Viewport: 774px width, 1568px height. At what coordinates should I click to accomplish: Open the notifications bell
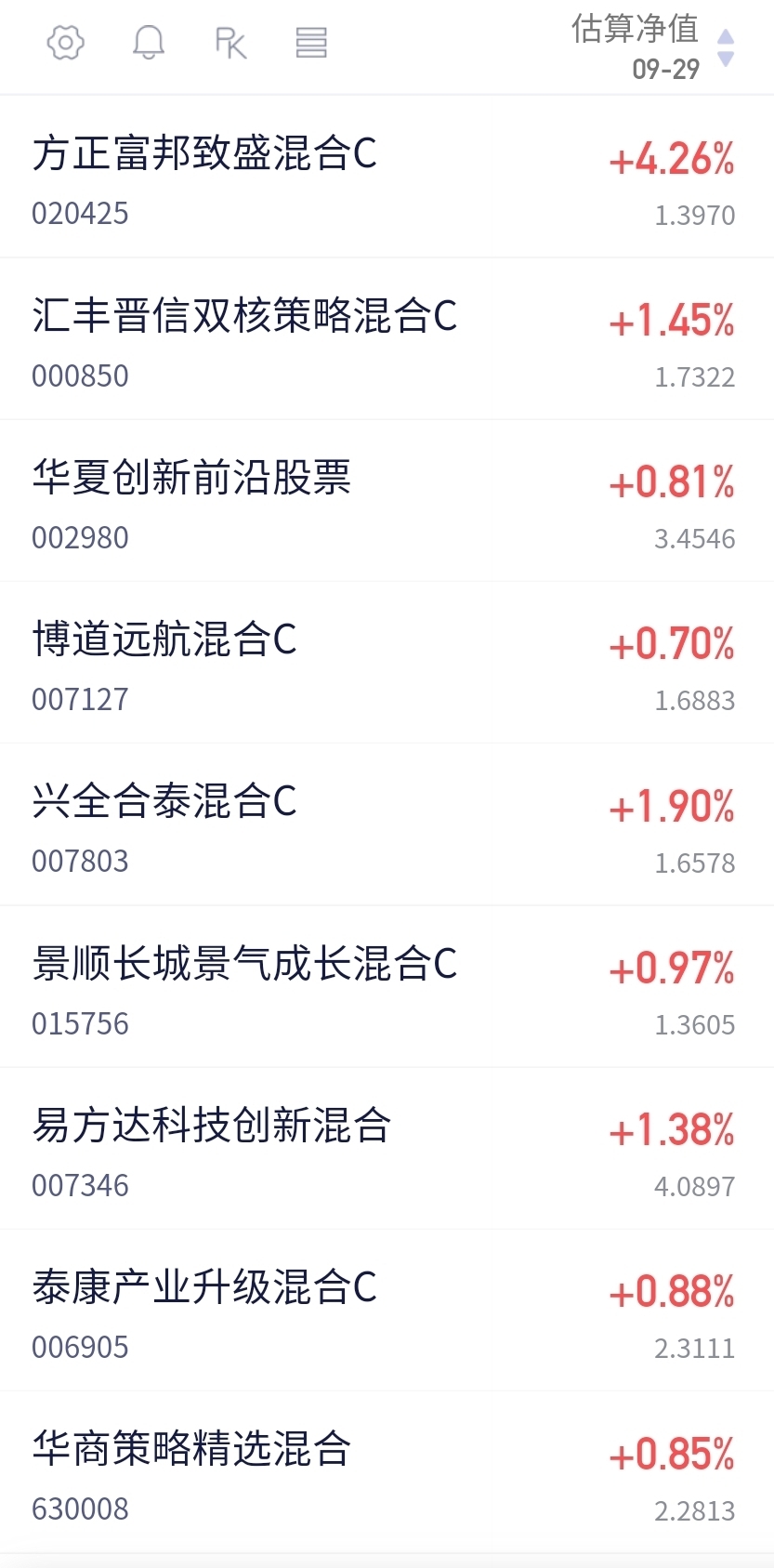149,43
